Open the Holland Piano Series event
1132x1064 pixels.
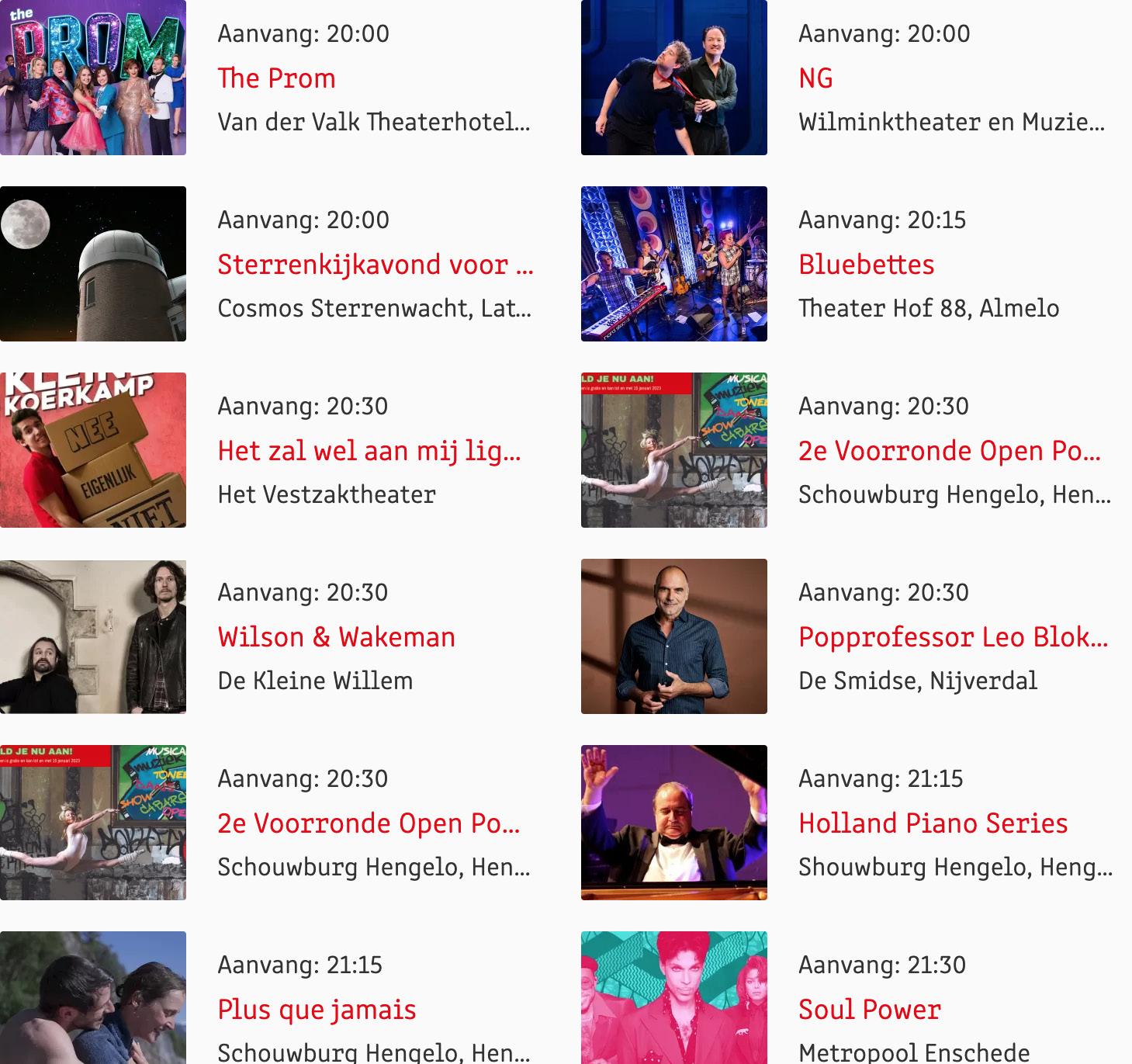(933, 823)
